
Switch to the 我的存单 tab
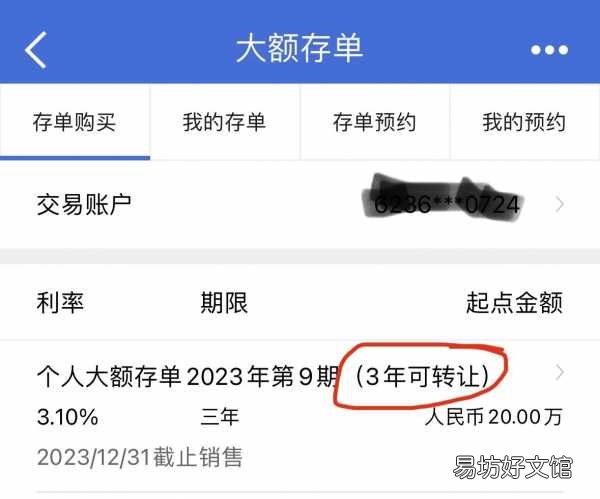coord(225,122)
